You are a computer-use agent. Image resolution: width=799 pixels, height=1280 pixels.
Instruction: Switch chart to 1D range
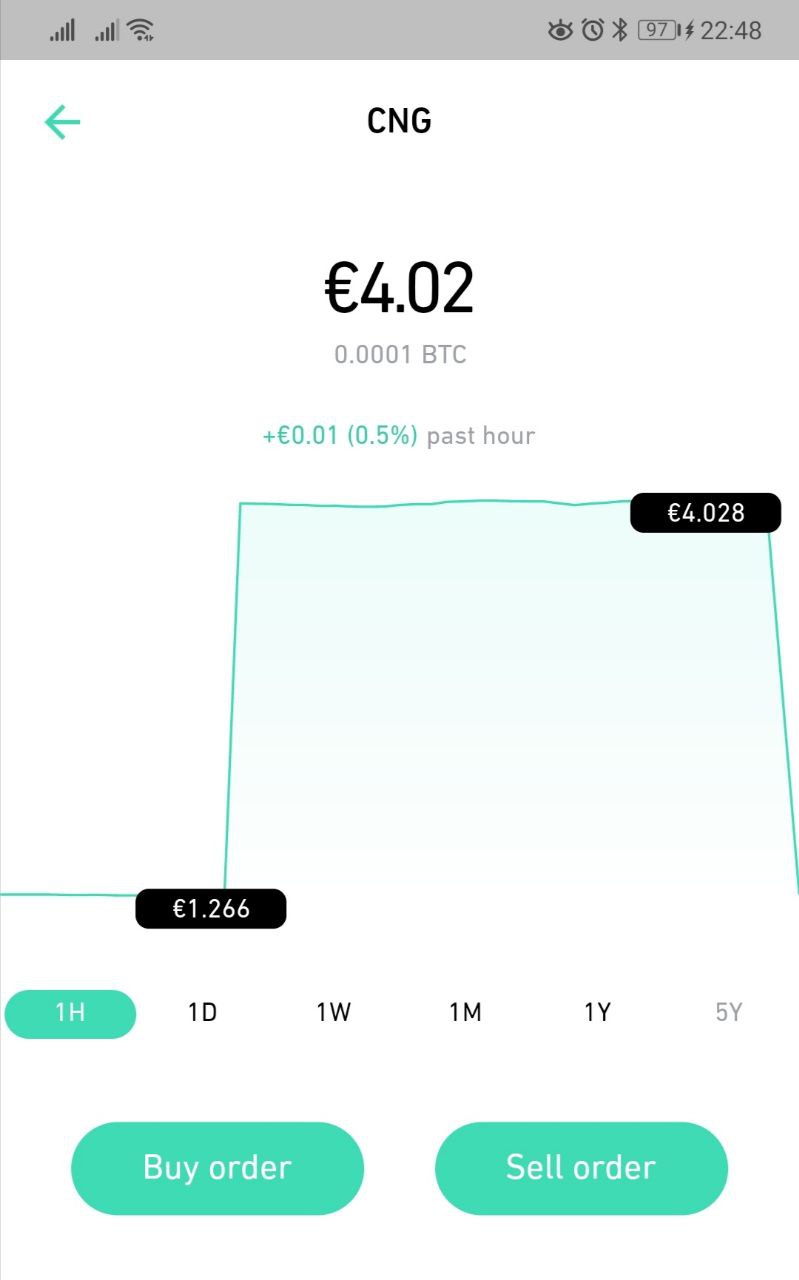point(202,1013)
